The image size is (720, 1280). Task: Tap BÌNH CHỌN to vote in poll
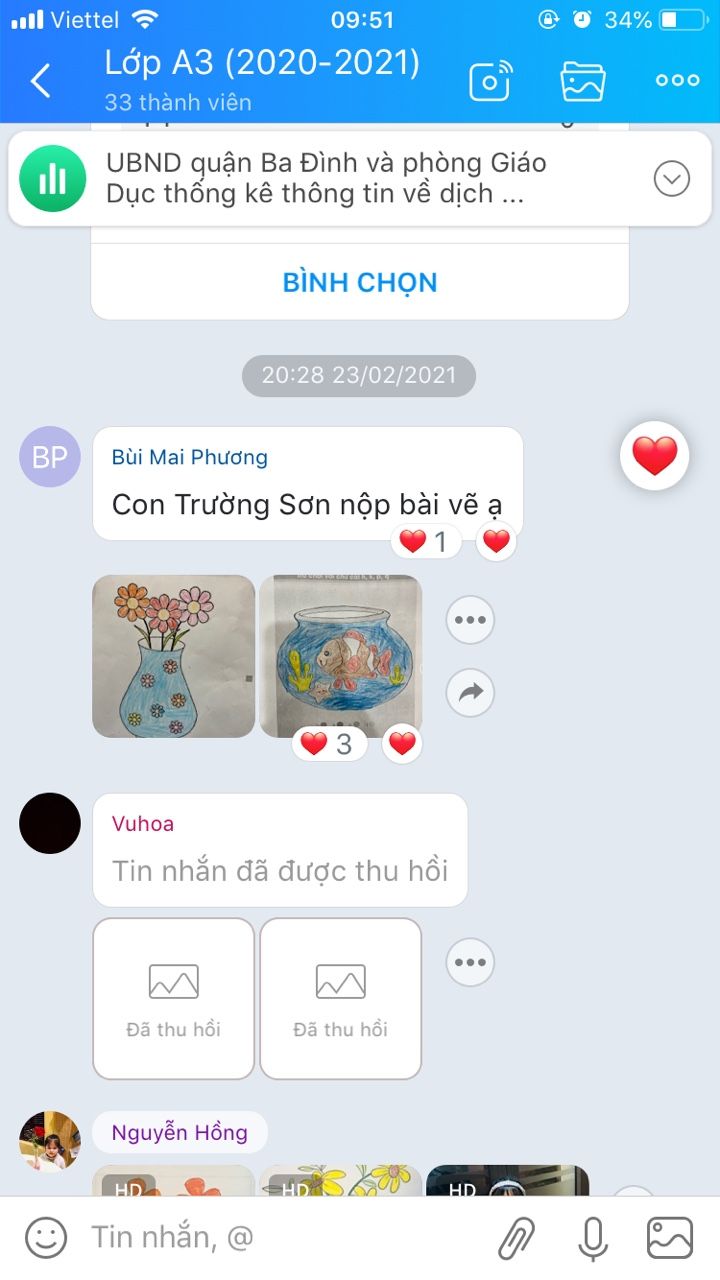pos(360,282)
